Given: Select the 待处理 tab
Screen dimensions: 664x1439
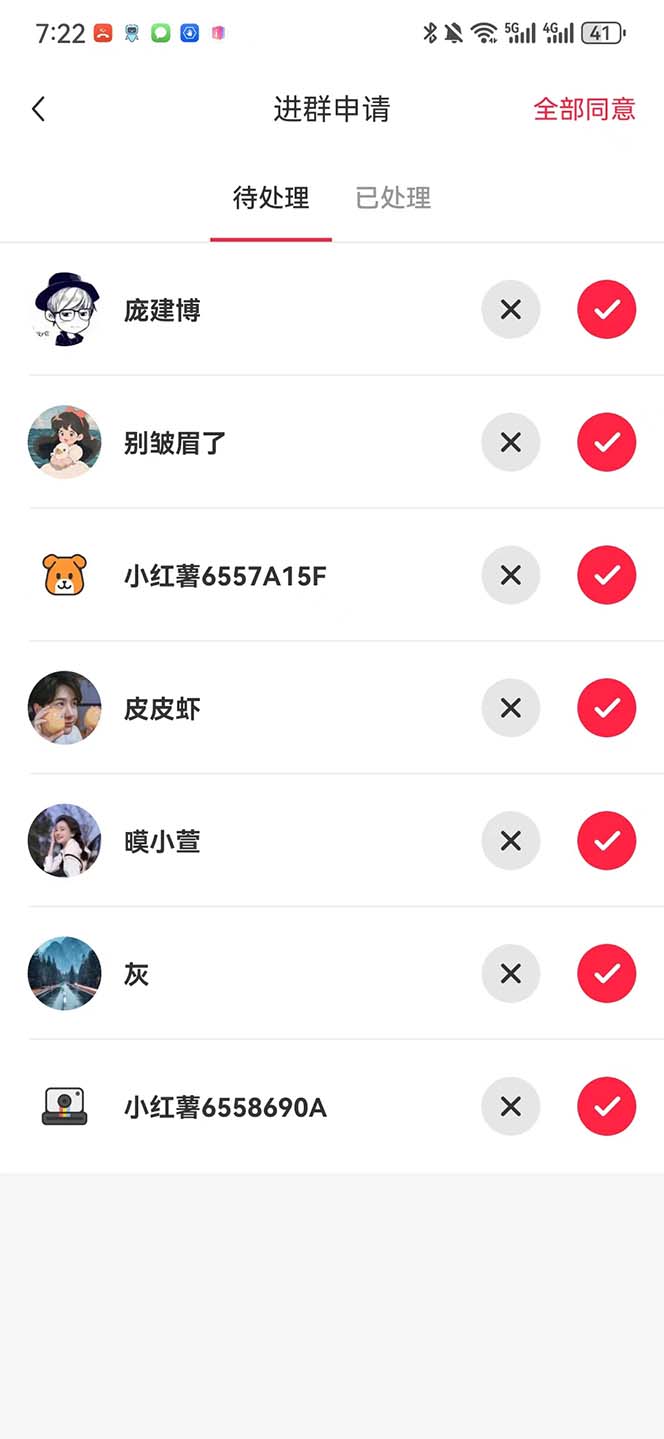Looking at the screenshot, I should pyautogui.click(x=271, y=198).
